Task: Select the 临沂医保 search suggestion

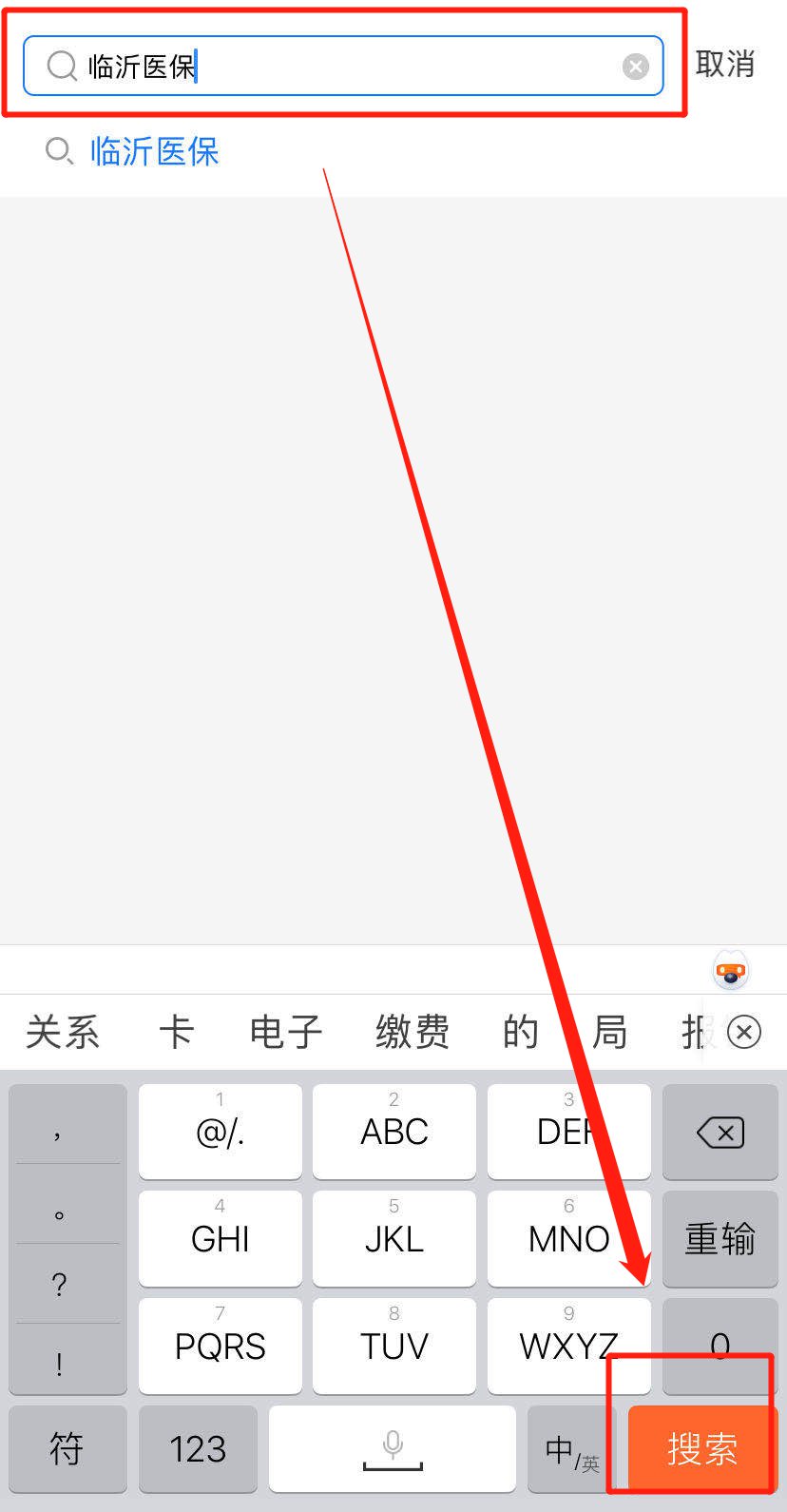Action: click(154, 151)
